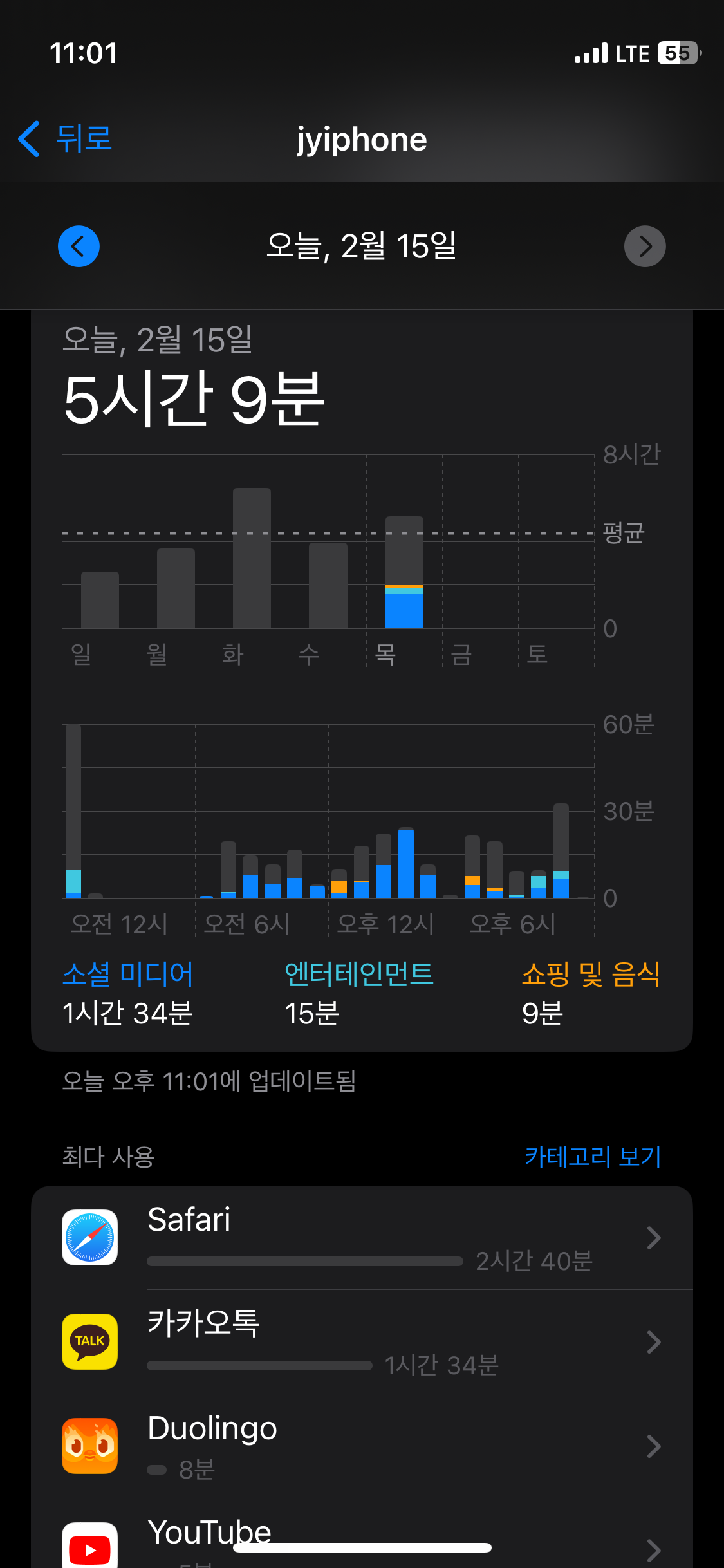Select the 화 bar in weekly chart
Image resolution: width=724 pixels, height=1568 pixels.
[252, 558]
